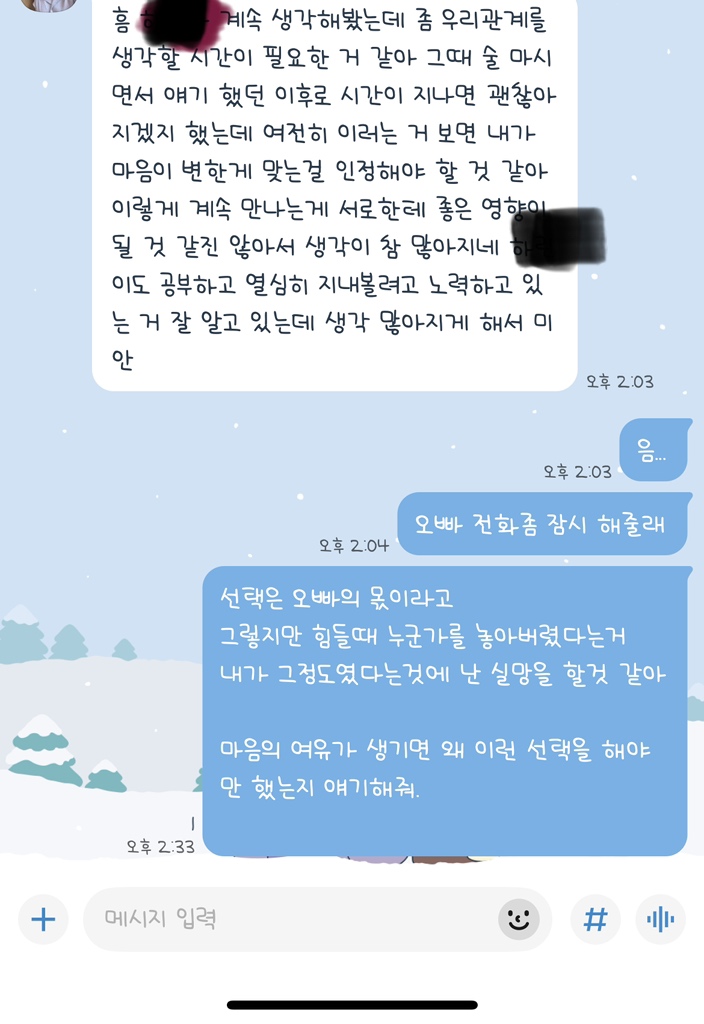
Task: Open the emoticon picker
Action: tap(518, 919)
